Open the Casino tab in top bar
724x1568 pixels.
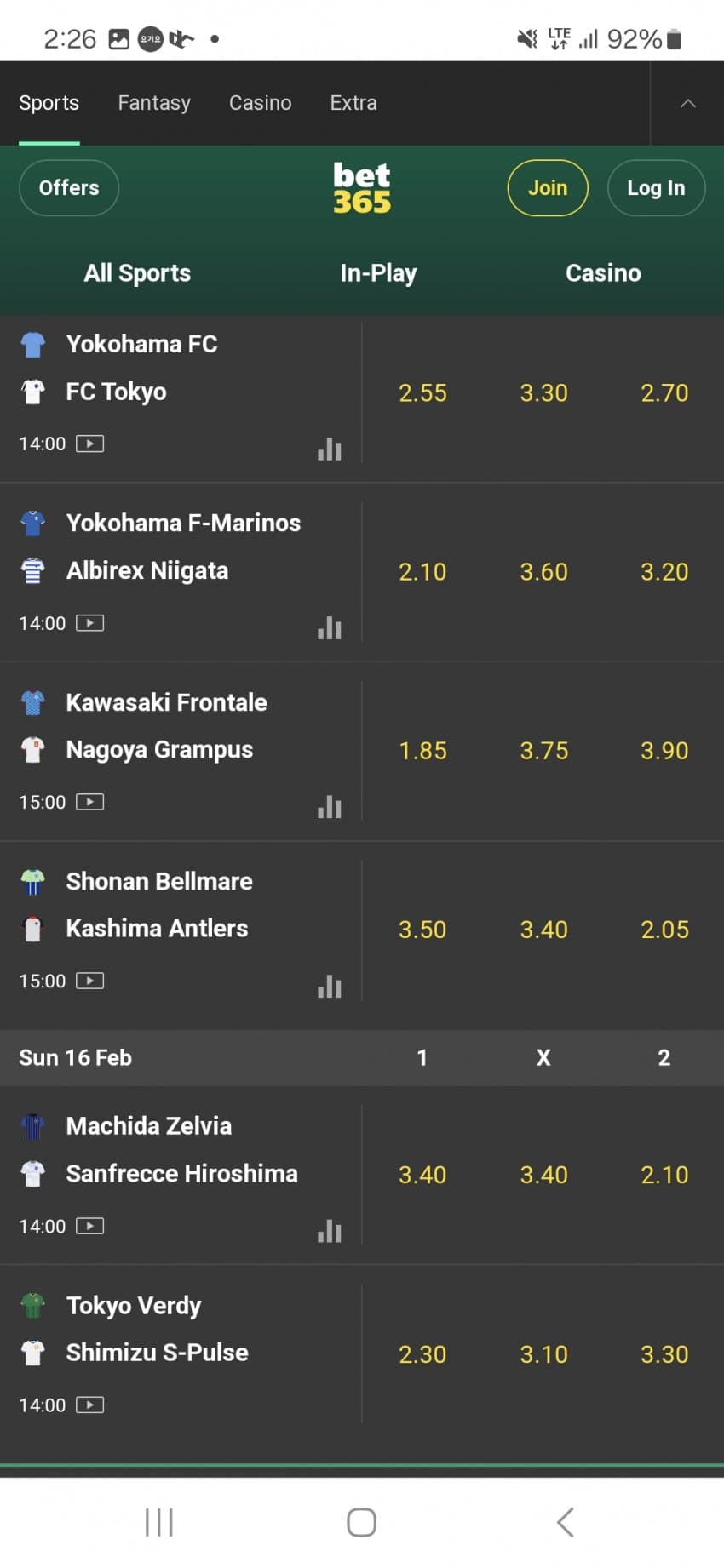(261, 103)
